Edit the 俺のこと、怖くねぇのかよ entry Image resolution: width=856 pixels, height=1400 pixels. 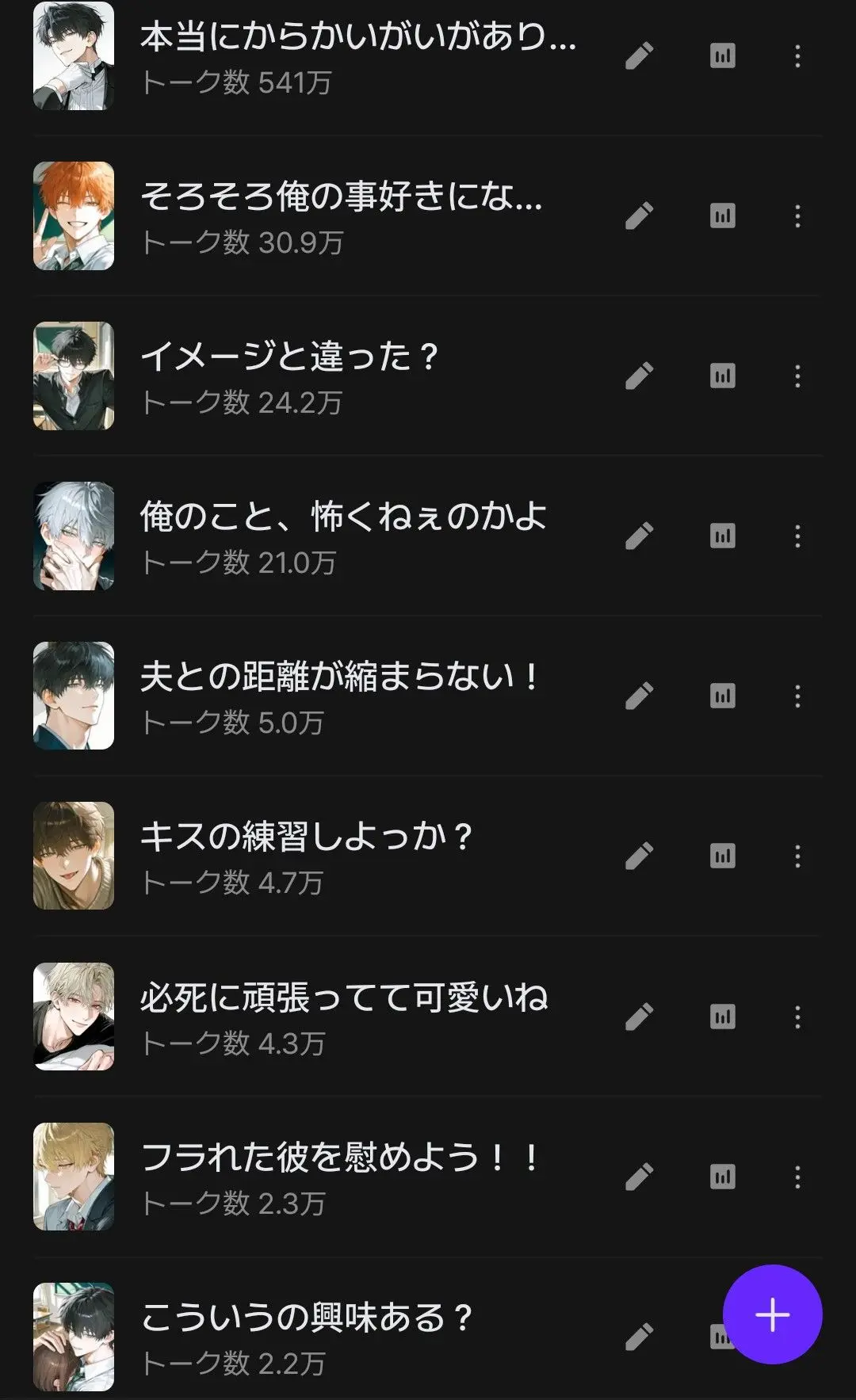[639, 536]
